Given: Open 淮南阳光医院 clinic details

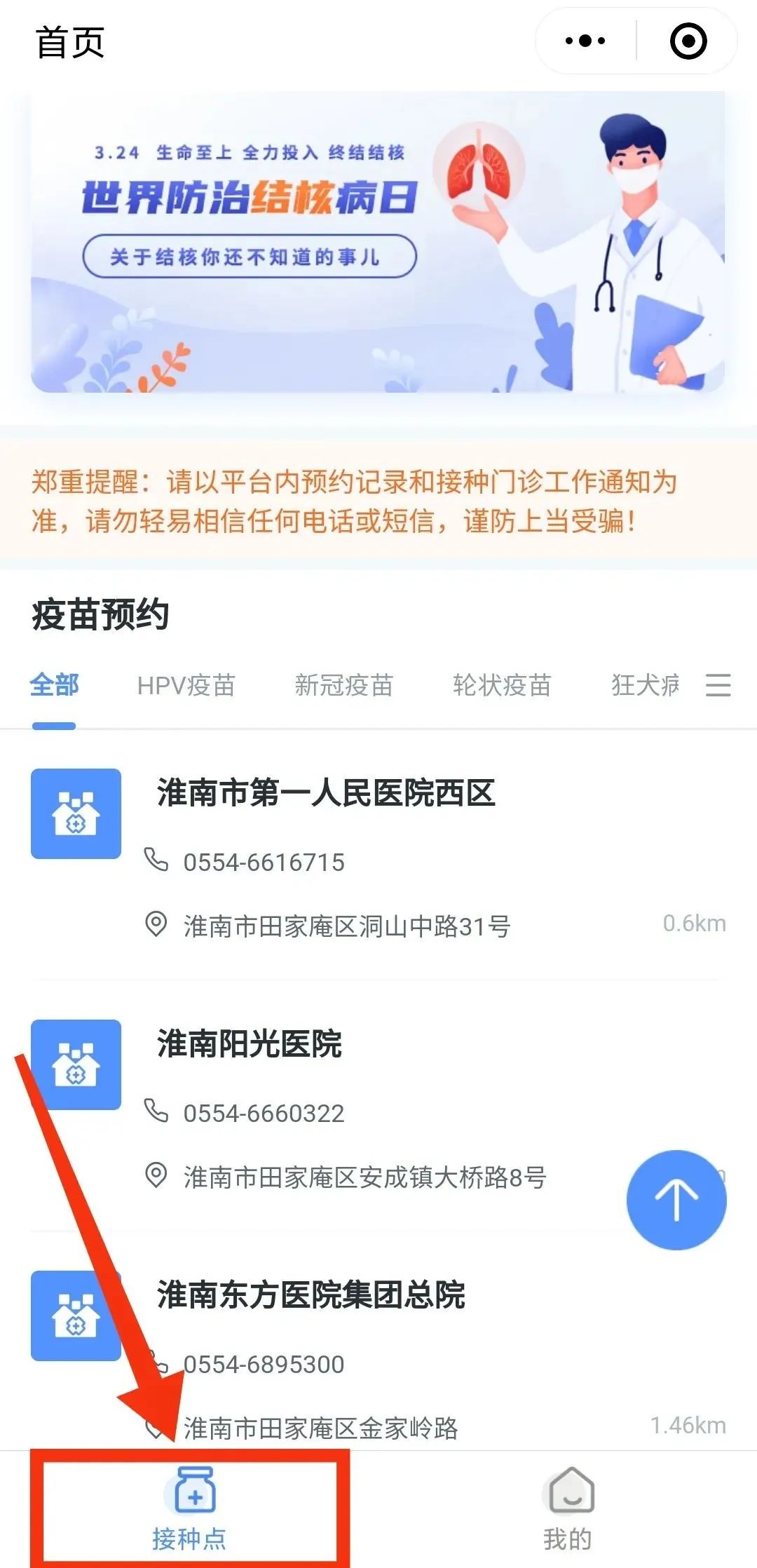Looking at the screenshot, I should pos(250,1044).
